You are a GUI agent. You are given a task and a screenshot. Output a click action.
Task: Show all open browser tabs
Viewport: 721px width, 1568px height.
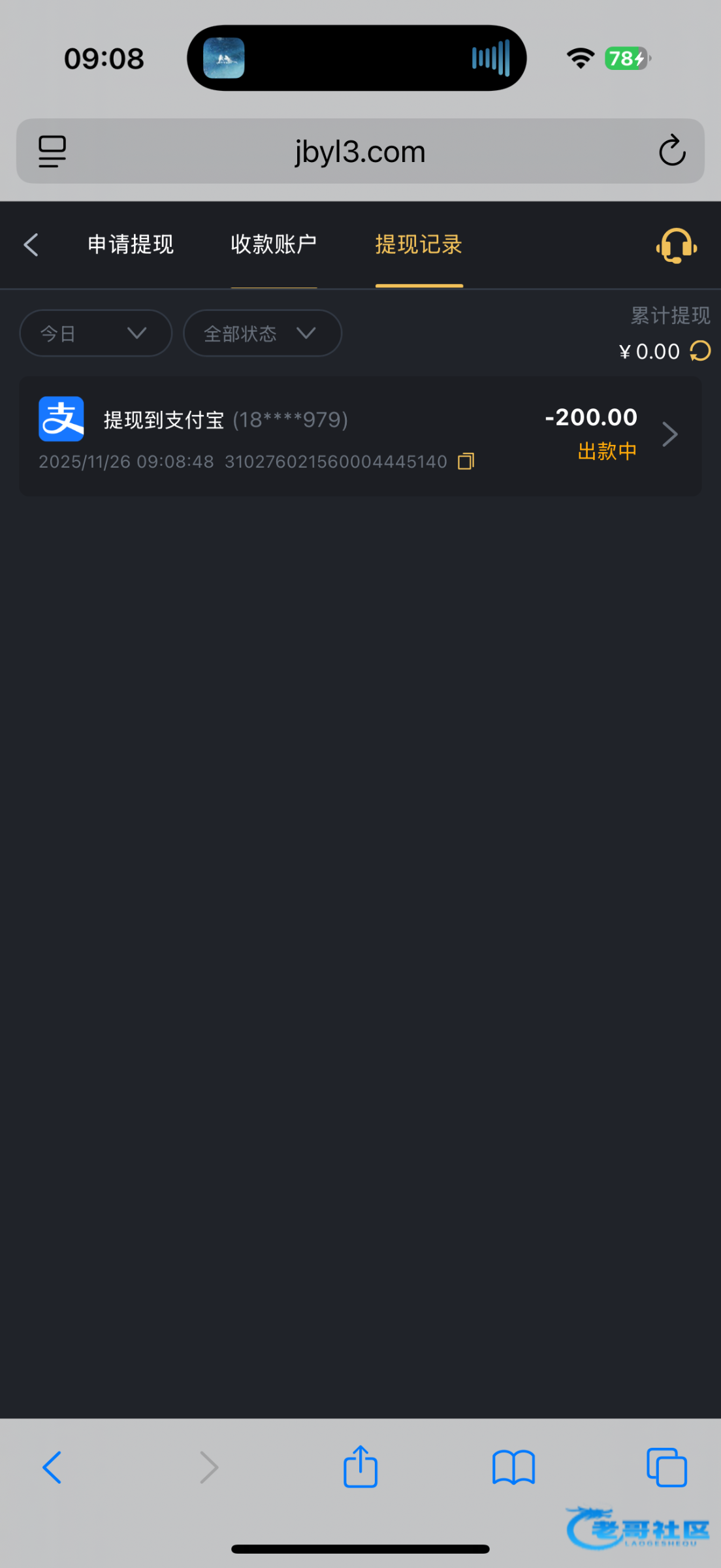pyautogui.click(x=666, y=1467)
